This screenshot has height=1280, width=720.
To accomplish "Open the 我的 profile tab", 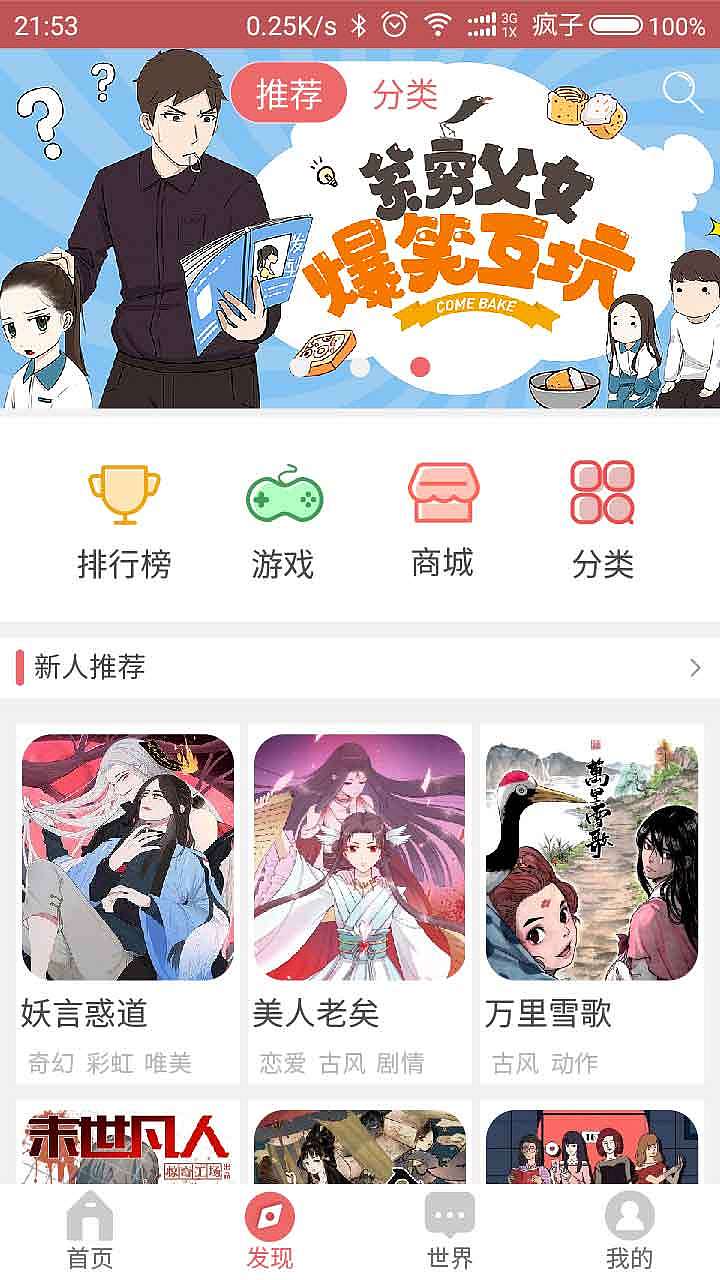I will click(630, 1231).
